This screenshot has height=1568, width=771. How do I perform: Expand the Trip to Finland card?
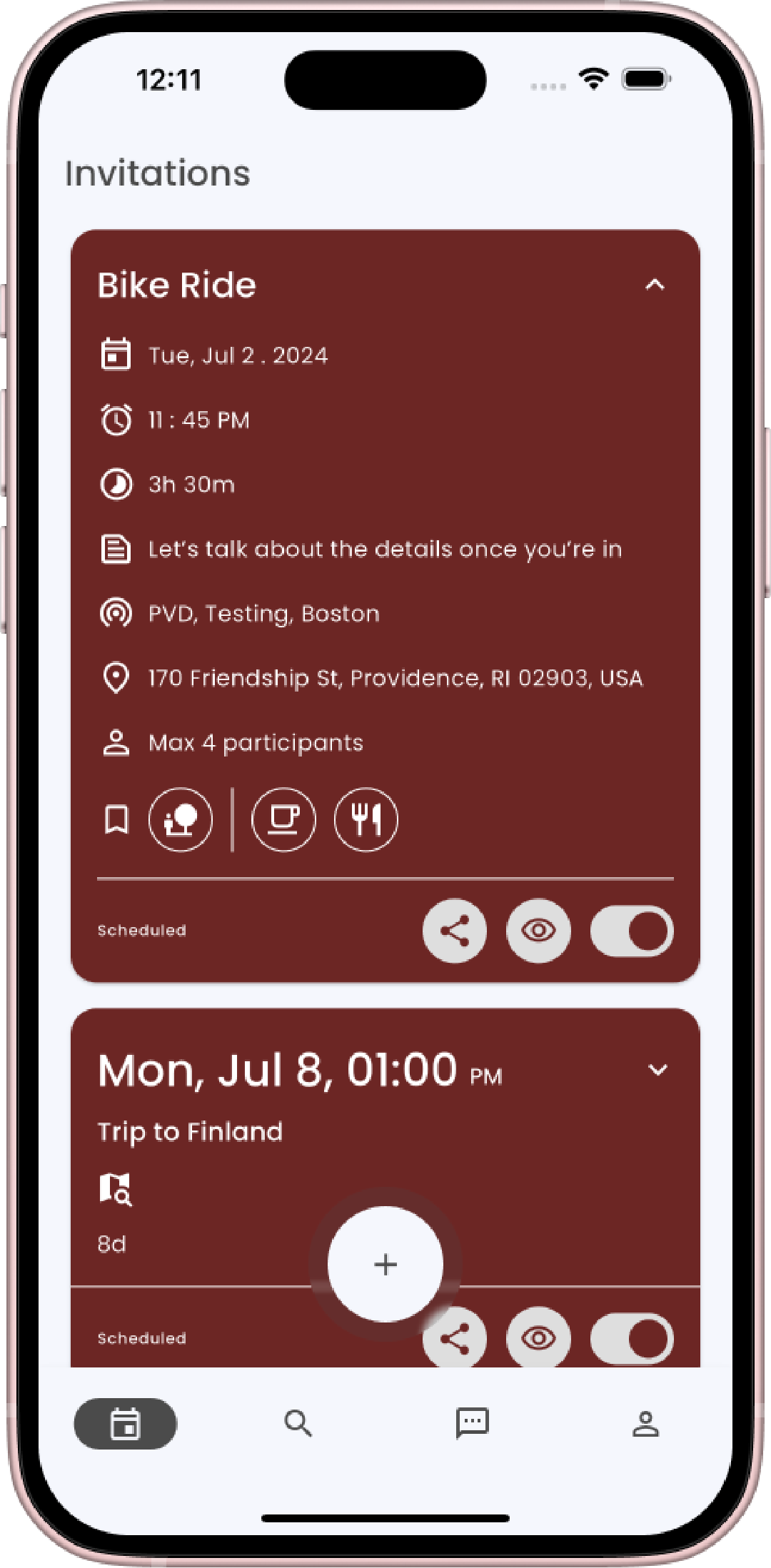pyautogui.click(x=657, y=1070)
